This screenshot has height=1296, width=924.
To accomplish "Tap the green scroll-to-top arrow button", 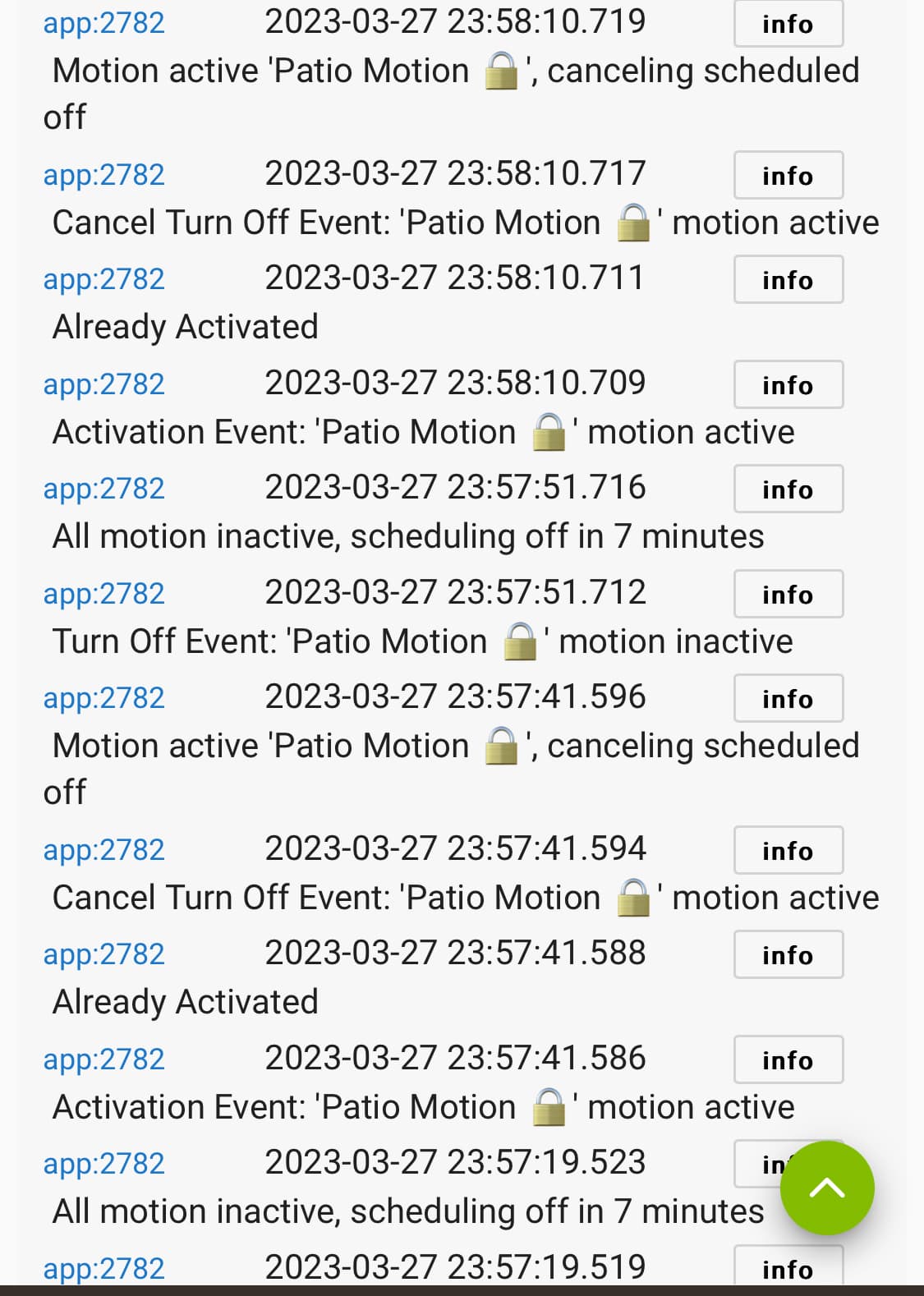I will pyautogui.click(x=827, y=1188).
